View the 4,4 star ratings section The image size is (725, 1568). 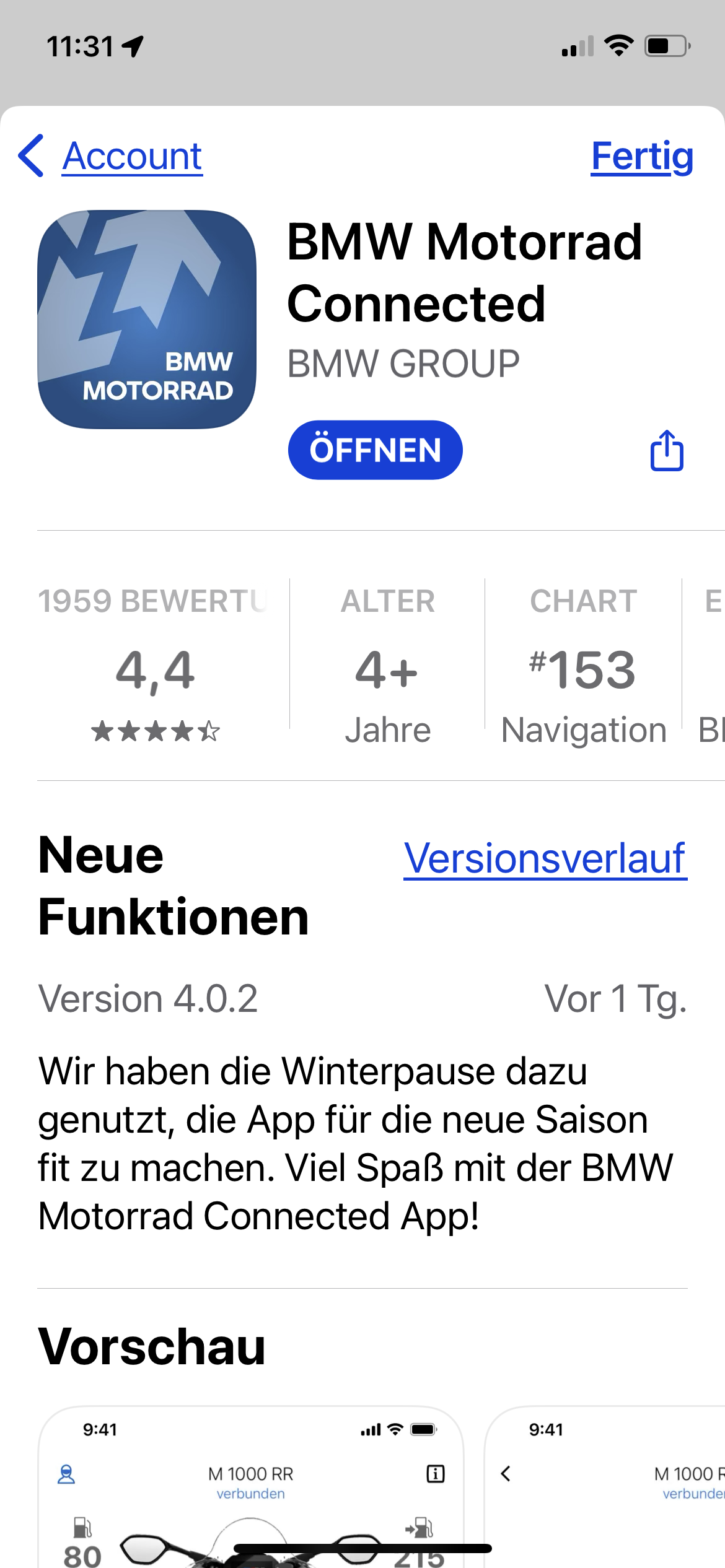pyautogui.click(x=155, y=669)
